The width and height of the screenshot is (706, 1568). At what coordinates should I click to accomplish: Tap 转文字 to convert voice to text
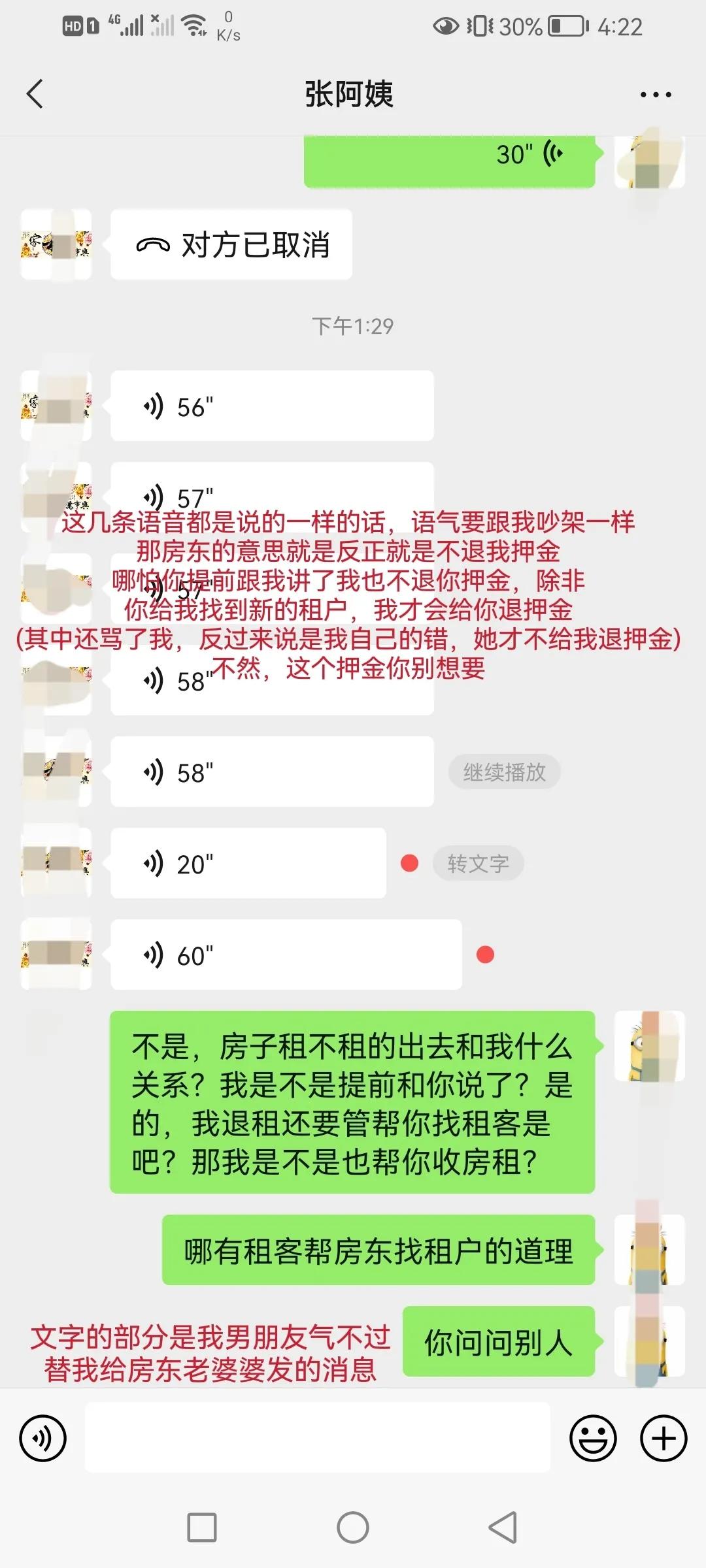point(479,862)
